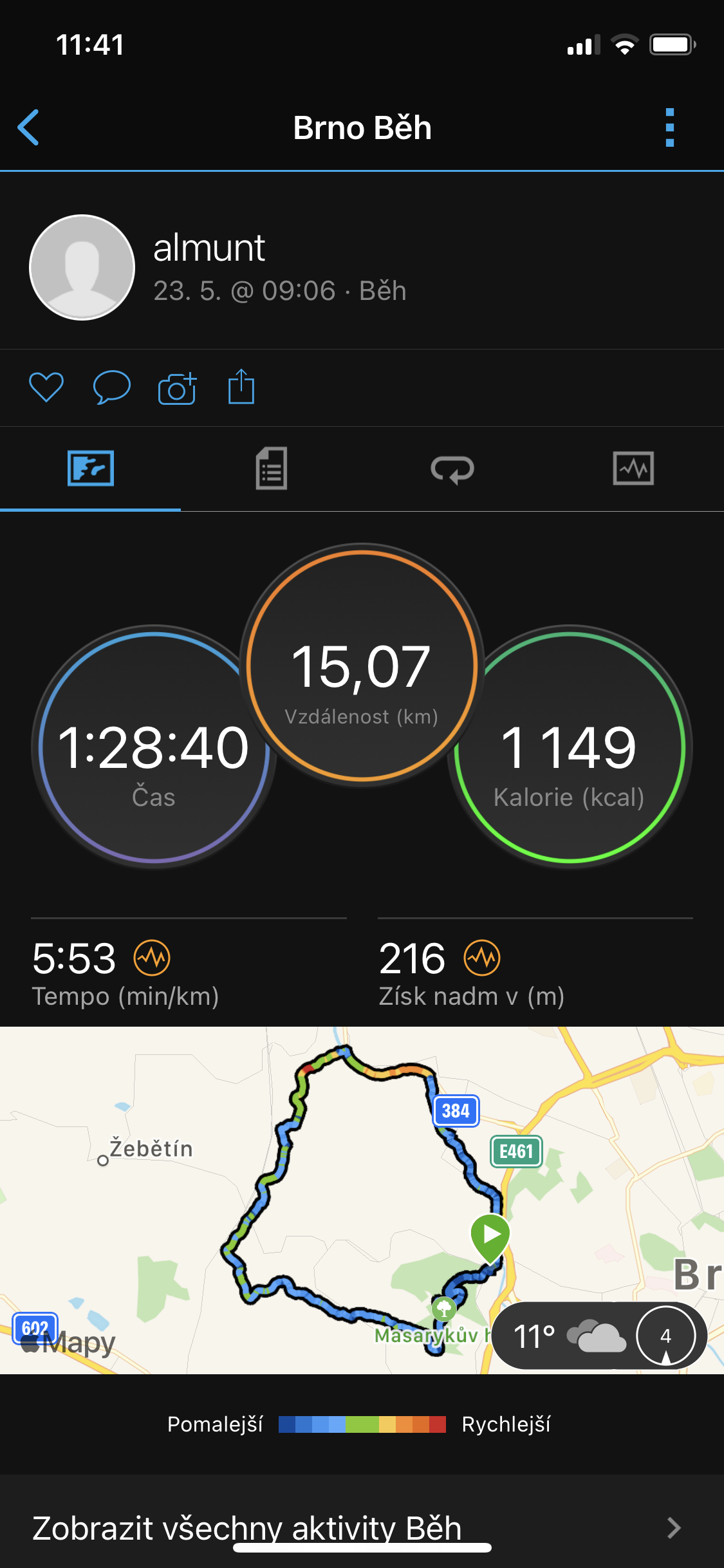Open the three-dot overflow menu
Image resolution: width=724 pixels, height=1568 pixels.
click(669, 127)
